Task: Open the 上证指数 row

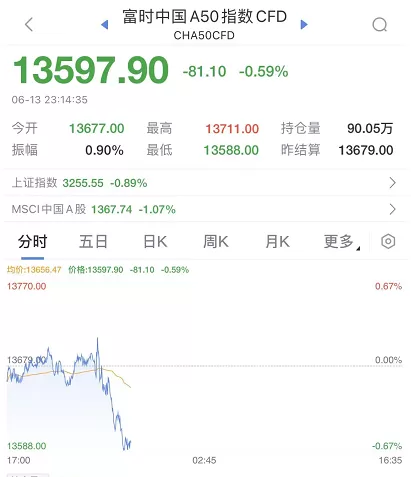Action: [205, 183]
